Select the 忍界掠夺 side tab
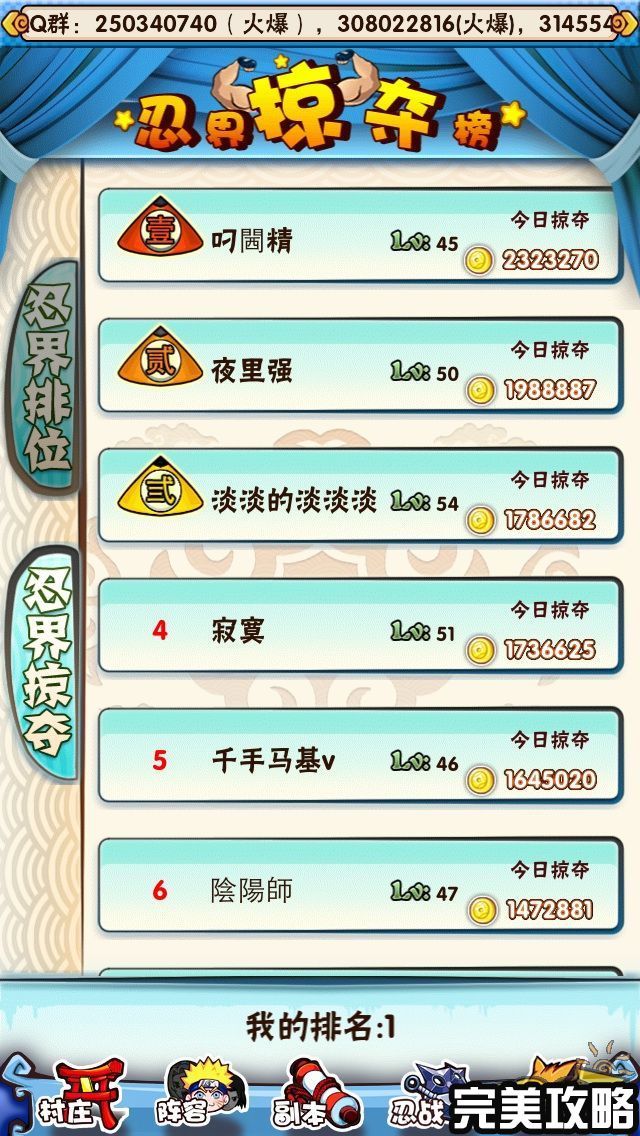The width and height of the screenshot is (640, 1136). (44, 664)
